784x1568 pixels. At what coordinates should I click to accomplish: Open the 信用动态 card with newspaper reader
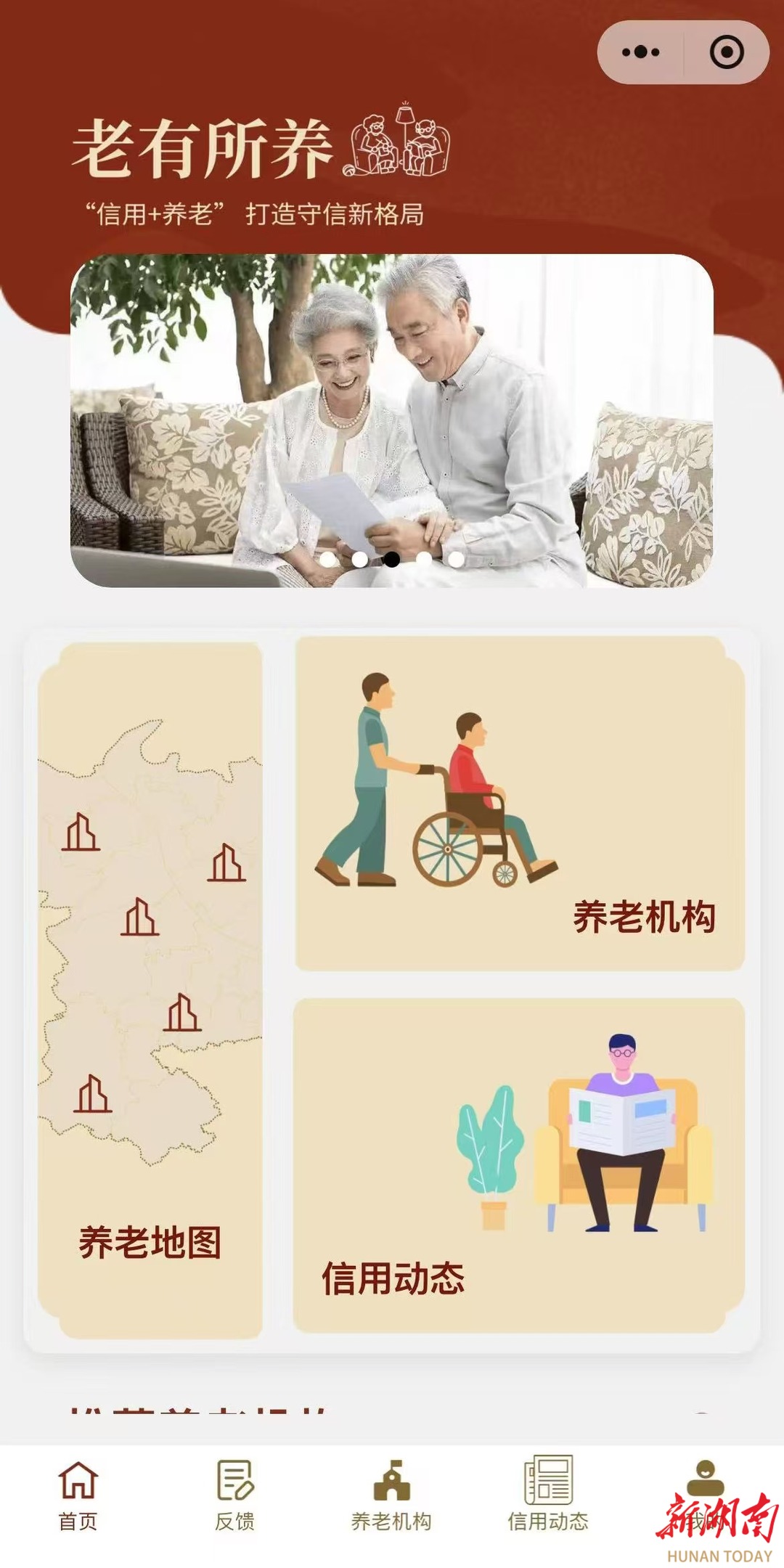tap(520, 1165)
